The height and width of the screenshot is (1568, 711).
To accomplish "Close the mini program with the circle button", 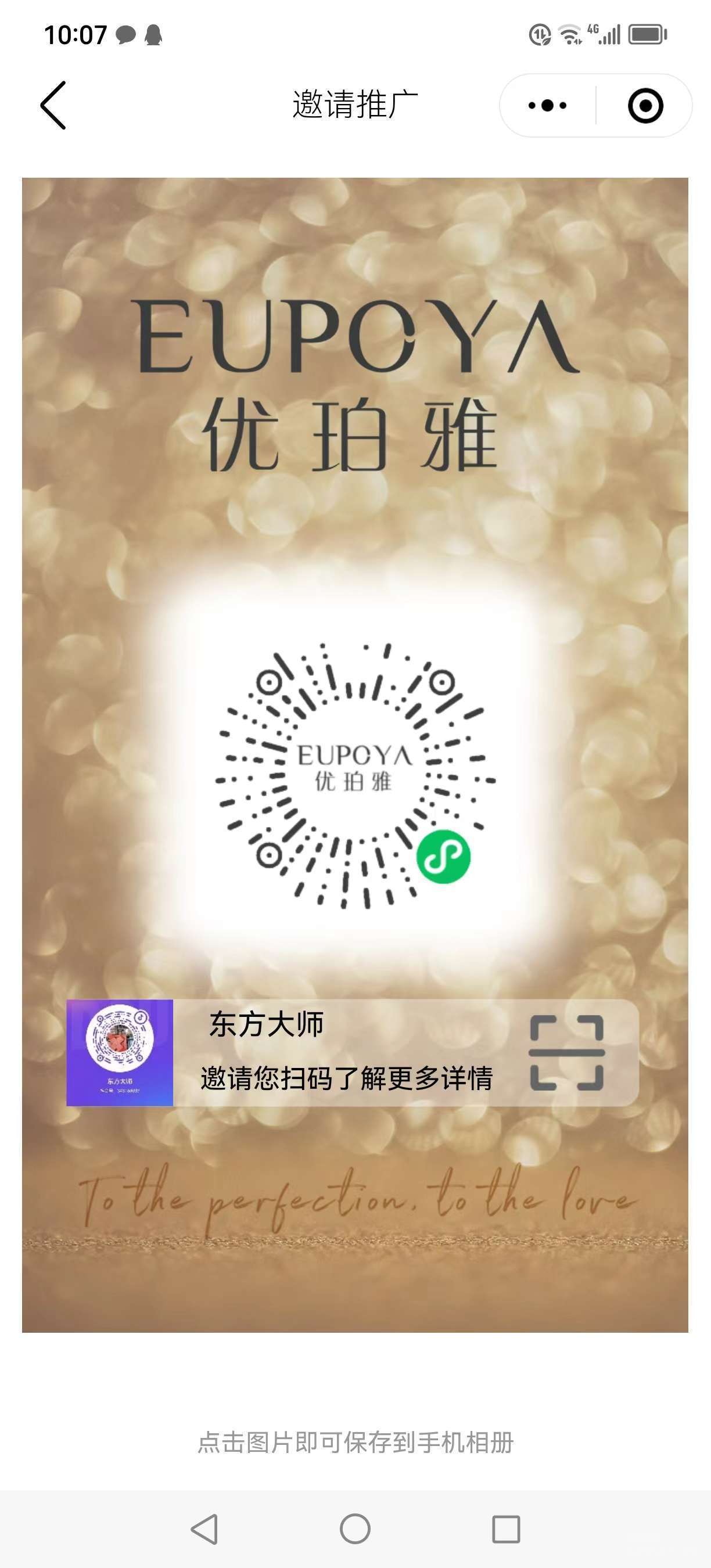I will [x=645, y=106].
